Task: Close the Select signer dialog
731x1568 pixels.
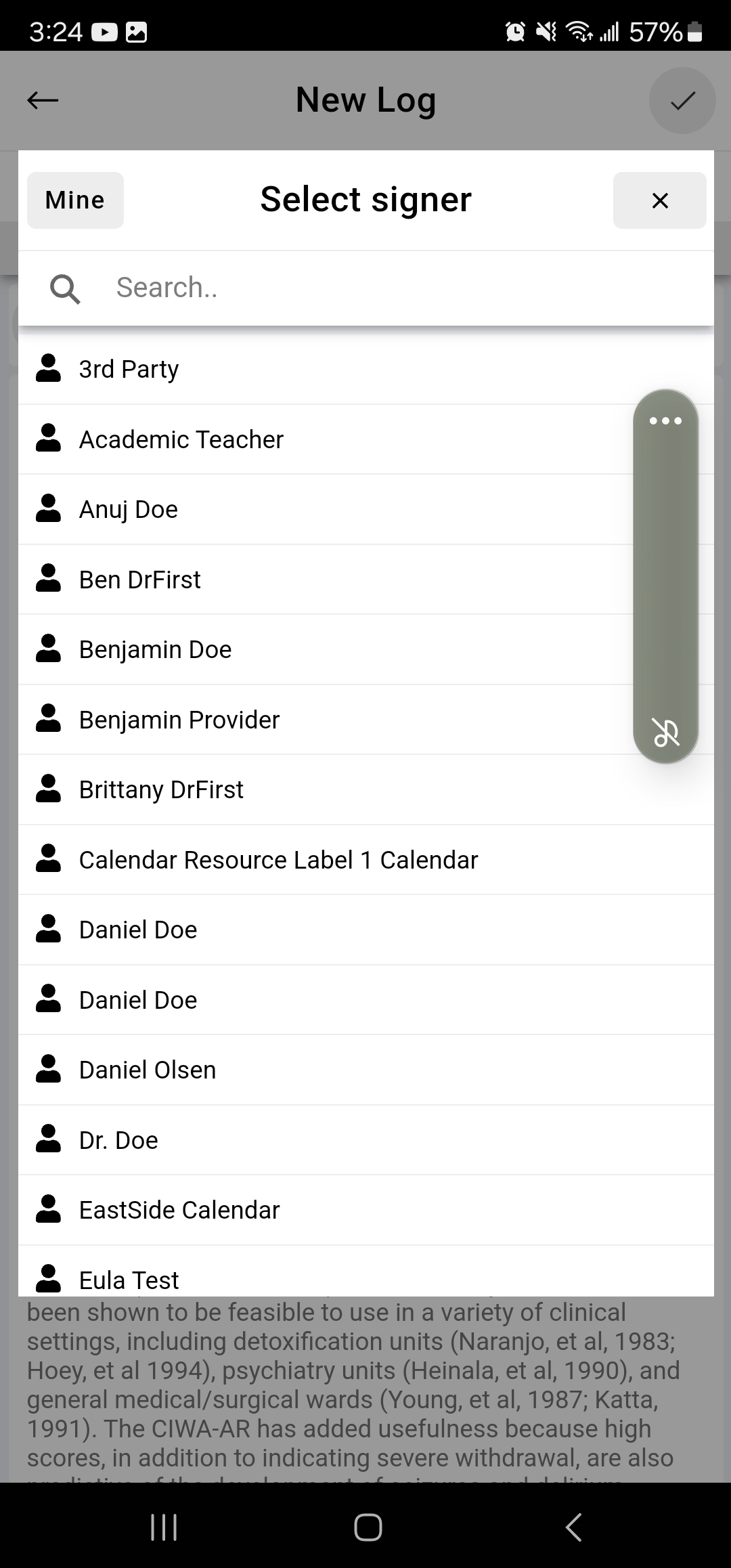Action: [659, 200]
